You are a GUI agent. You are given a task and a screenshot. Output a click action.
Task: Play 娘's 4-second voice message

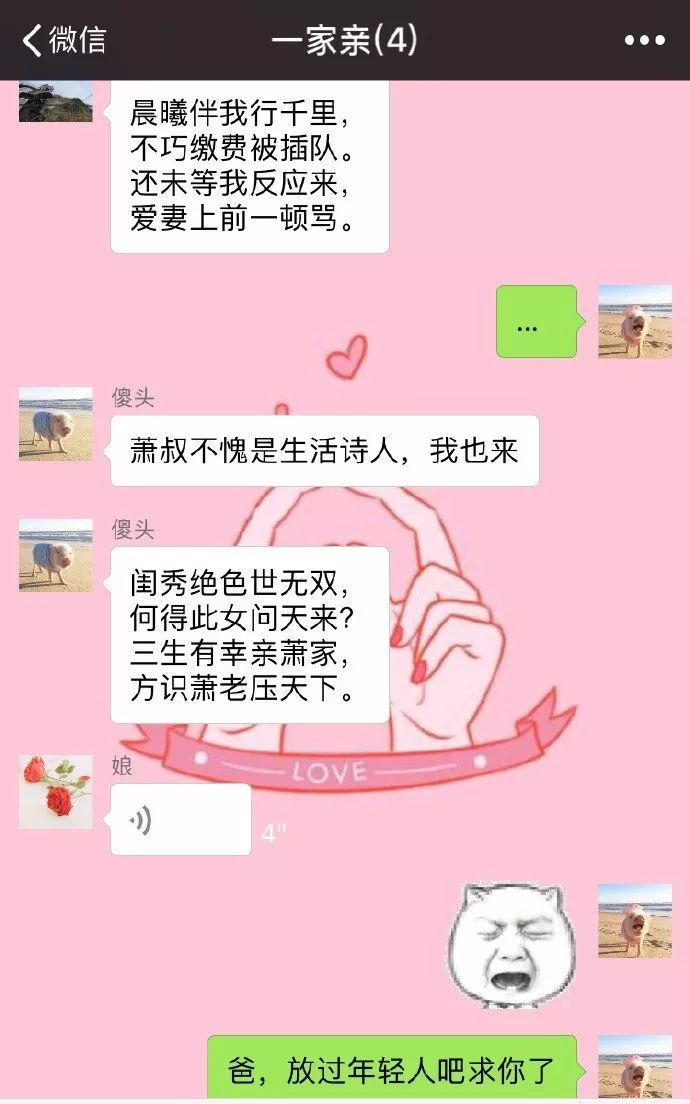point(180,820)
